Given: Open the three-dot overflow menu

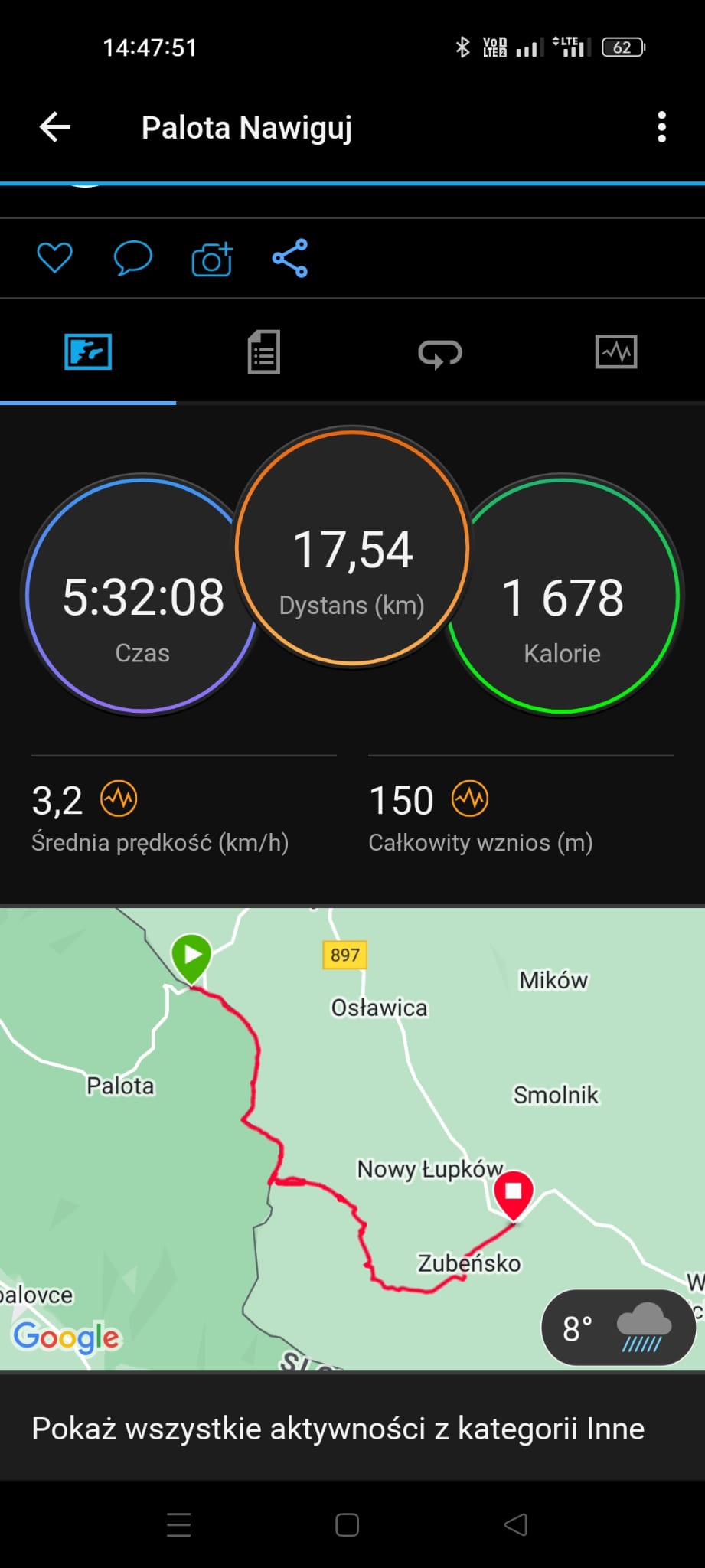Looking at the screenshot, I should (661, 127).
